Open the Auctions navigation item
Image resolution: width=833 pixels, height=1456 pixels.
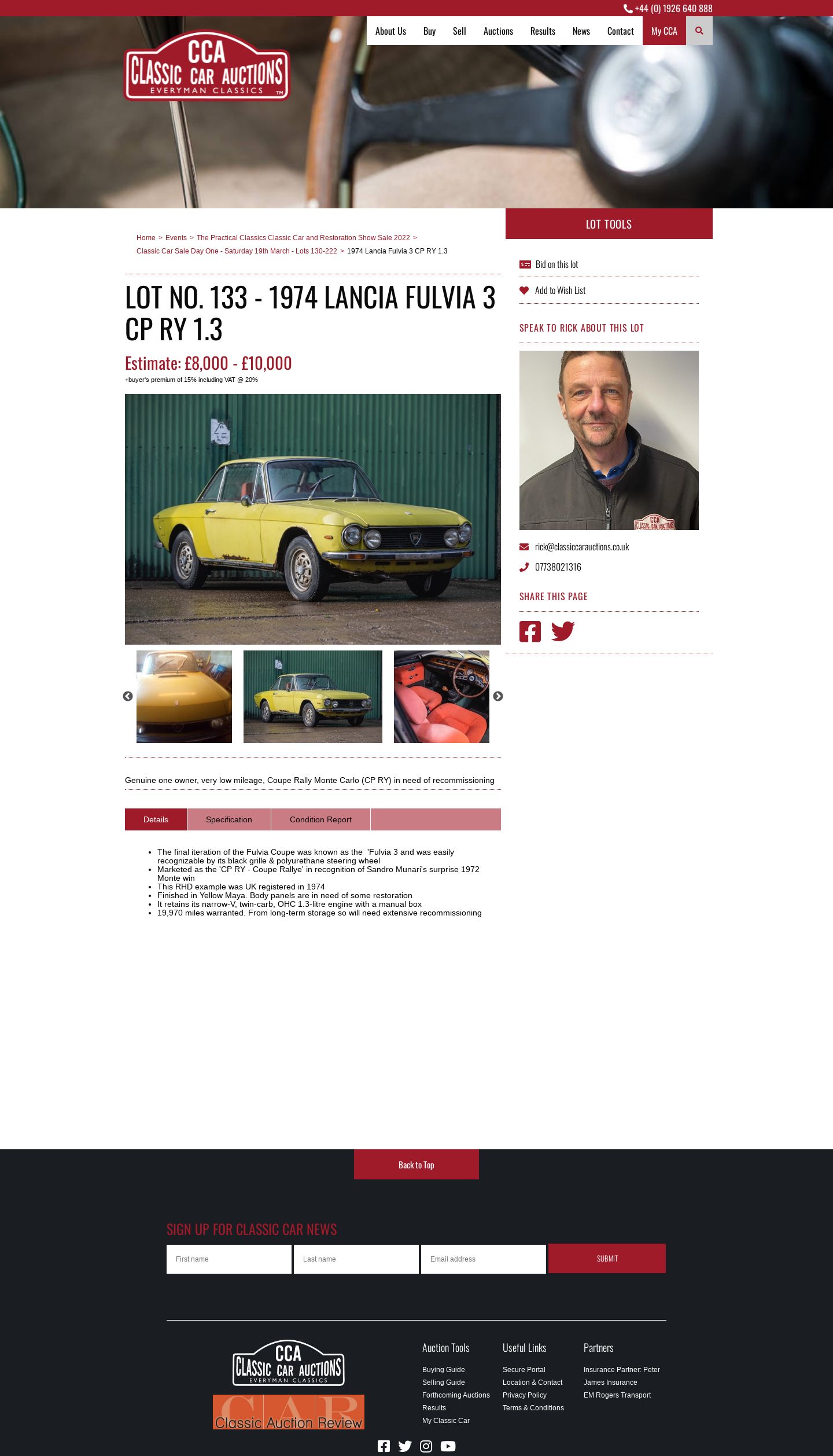click(497, 31)
